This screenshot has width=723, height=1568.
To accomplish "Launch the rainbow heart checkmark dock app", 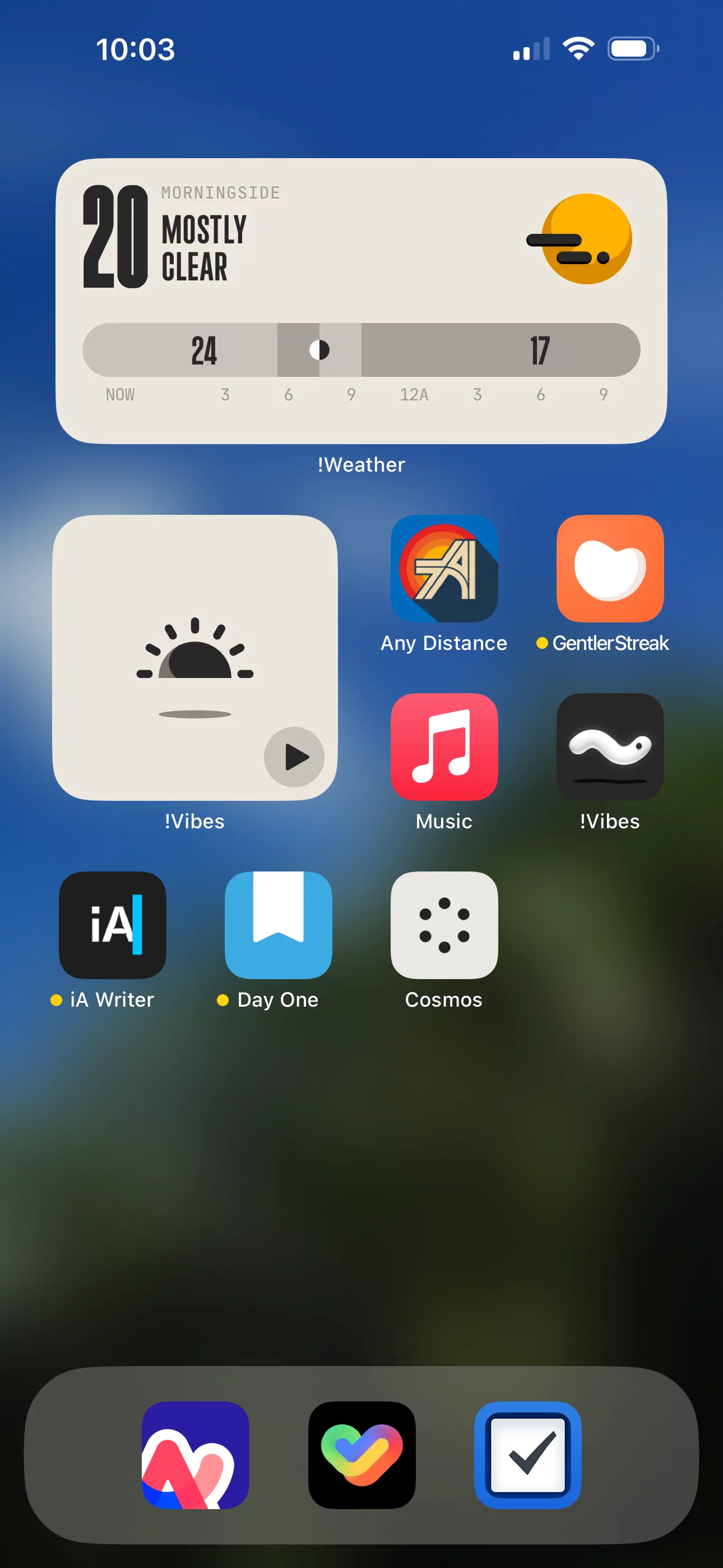I will (x=361, y=1455).
